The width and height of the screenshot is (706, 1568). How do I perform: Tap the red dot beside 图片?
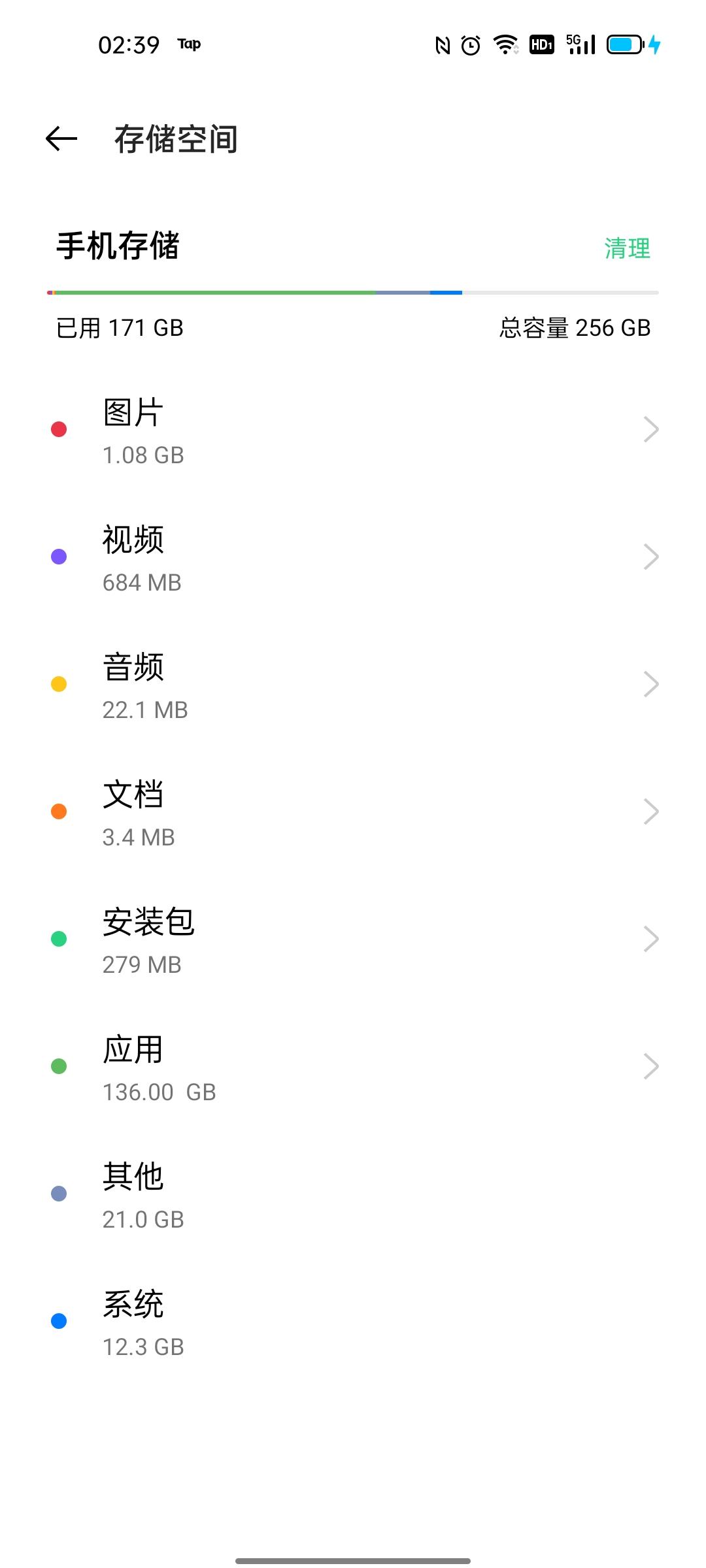[x=58, y=429]
